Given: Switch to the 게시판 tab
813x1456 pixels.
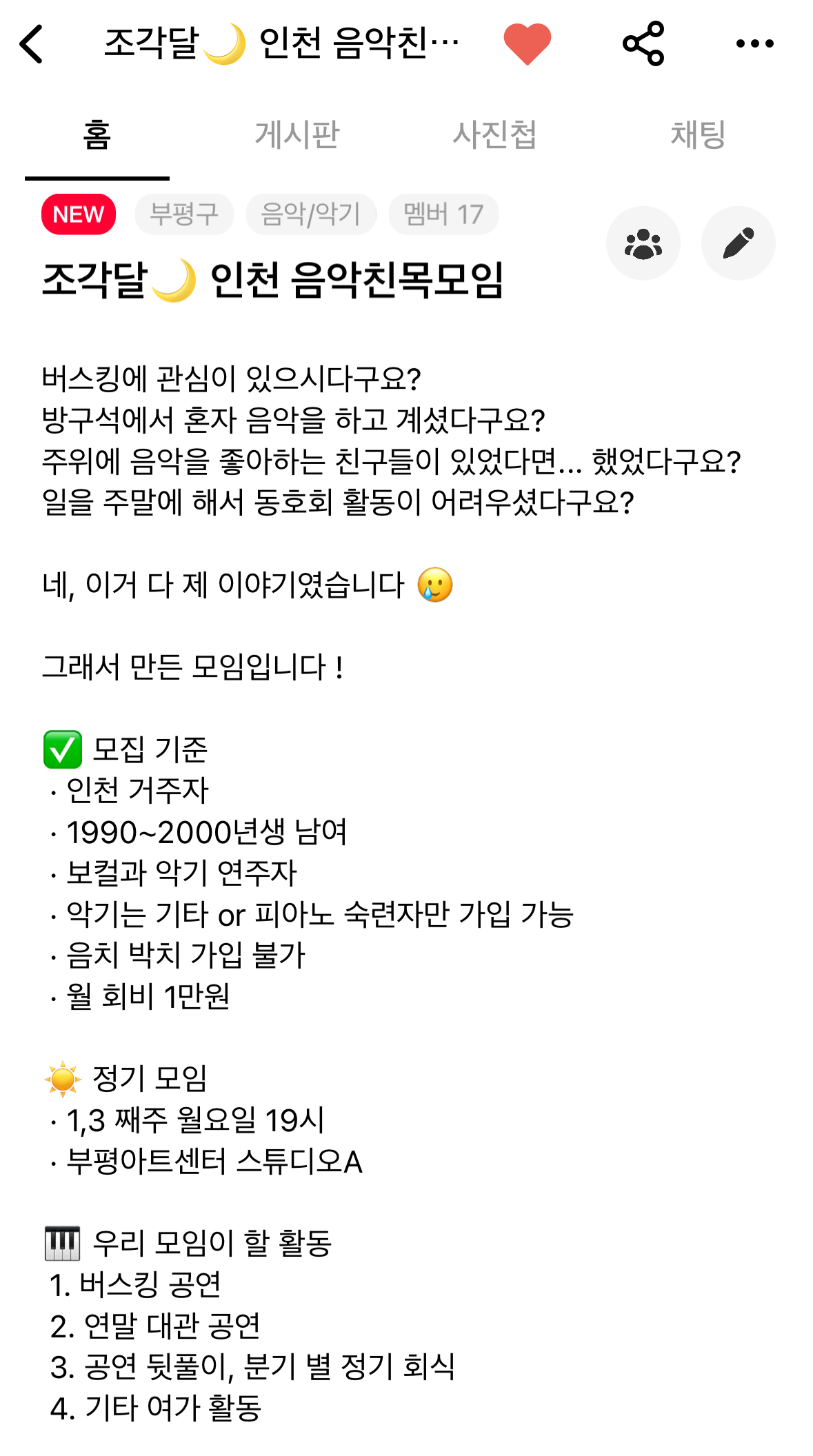Looking at the screenshot, I should click(x=297, y=134).
